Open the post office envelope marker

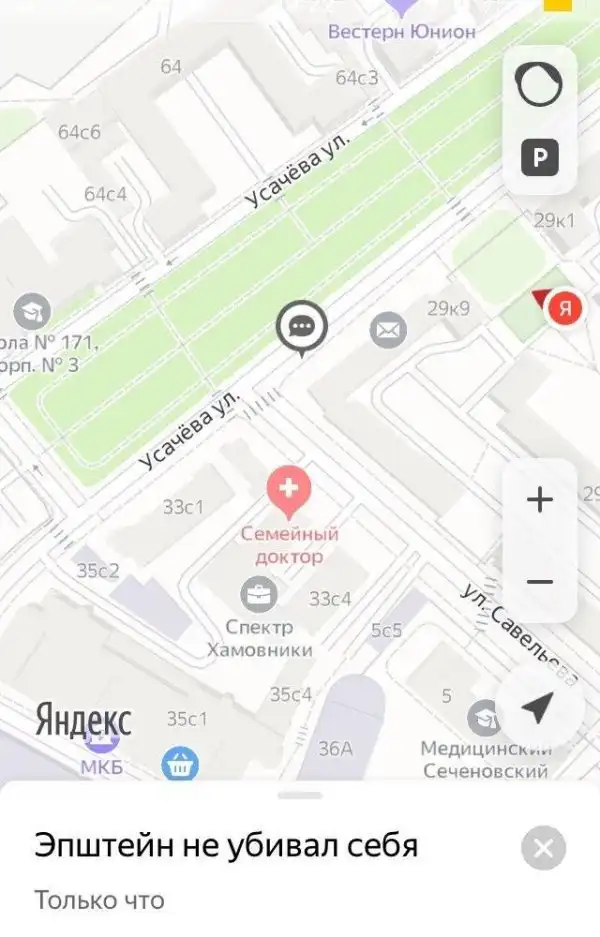pyautogui.click(x=388, y=330)
